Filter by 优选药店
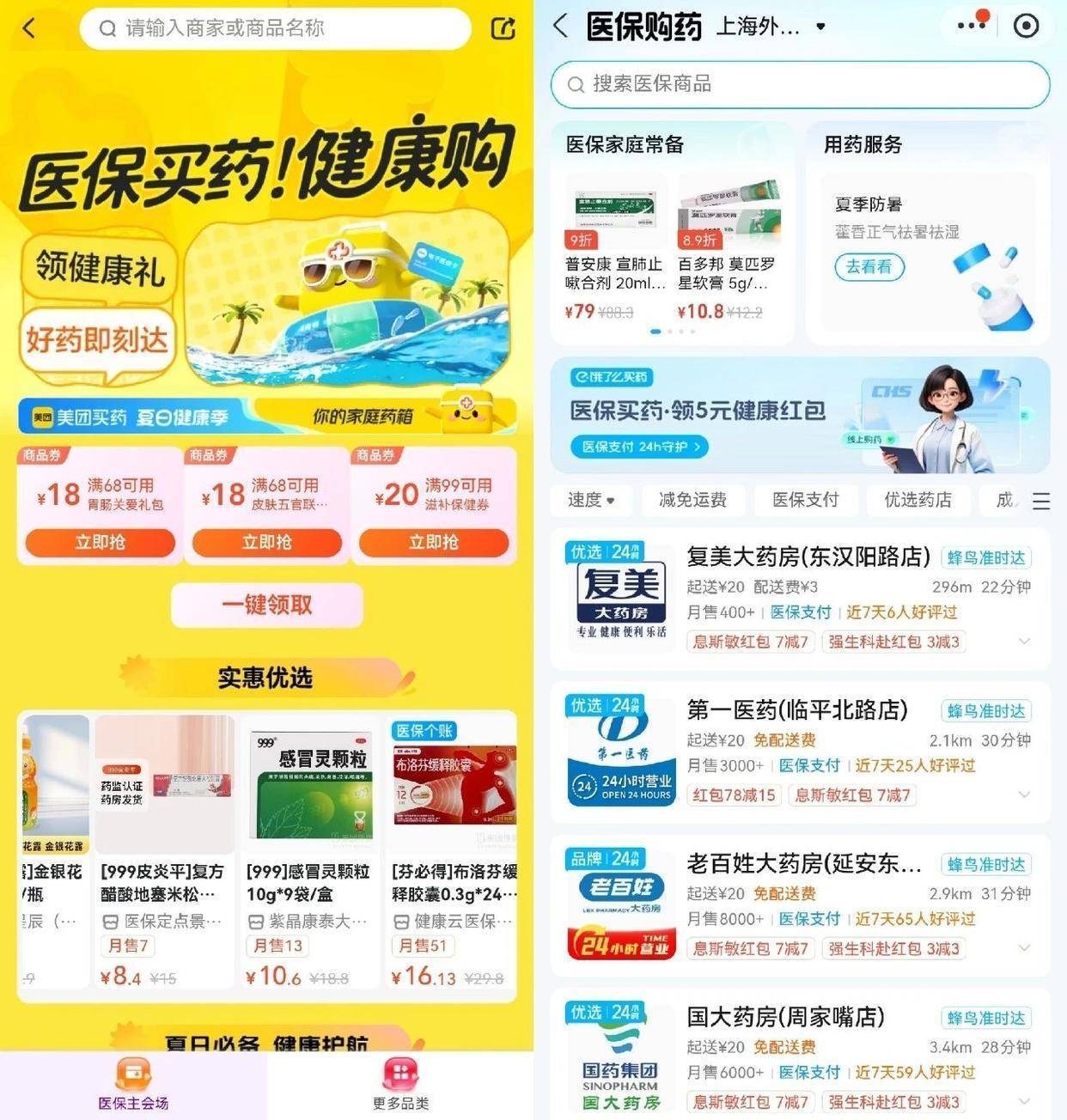 click(x=918, y=500)
